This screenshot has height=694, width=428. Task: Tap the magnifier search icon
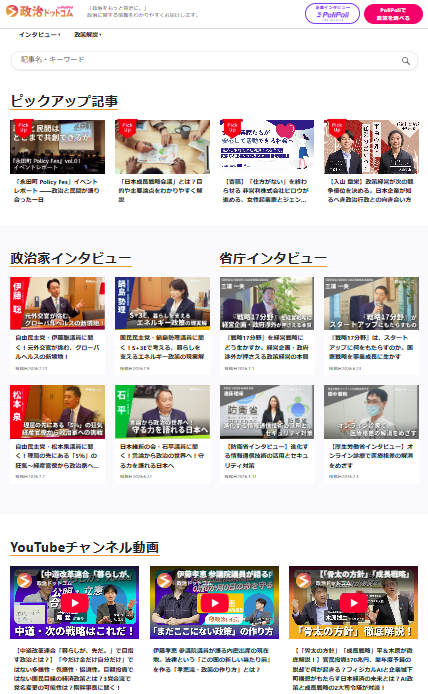(405, 61)
